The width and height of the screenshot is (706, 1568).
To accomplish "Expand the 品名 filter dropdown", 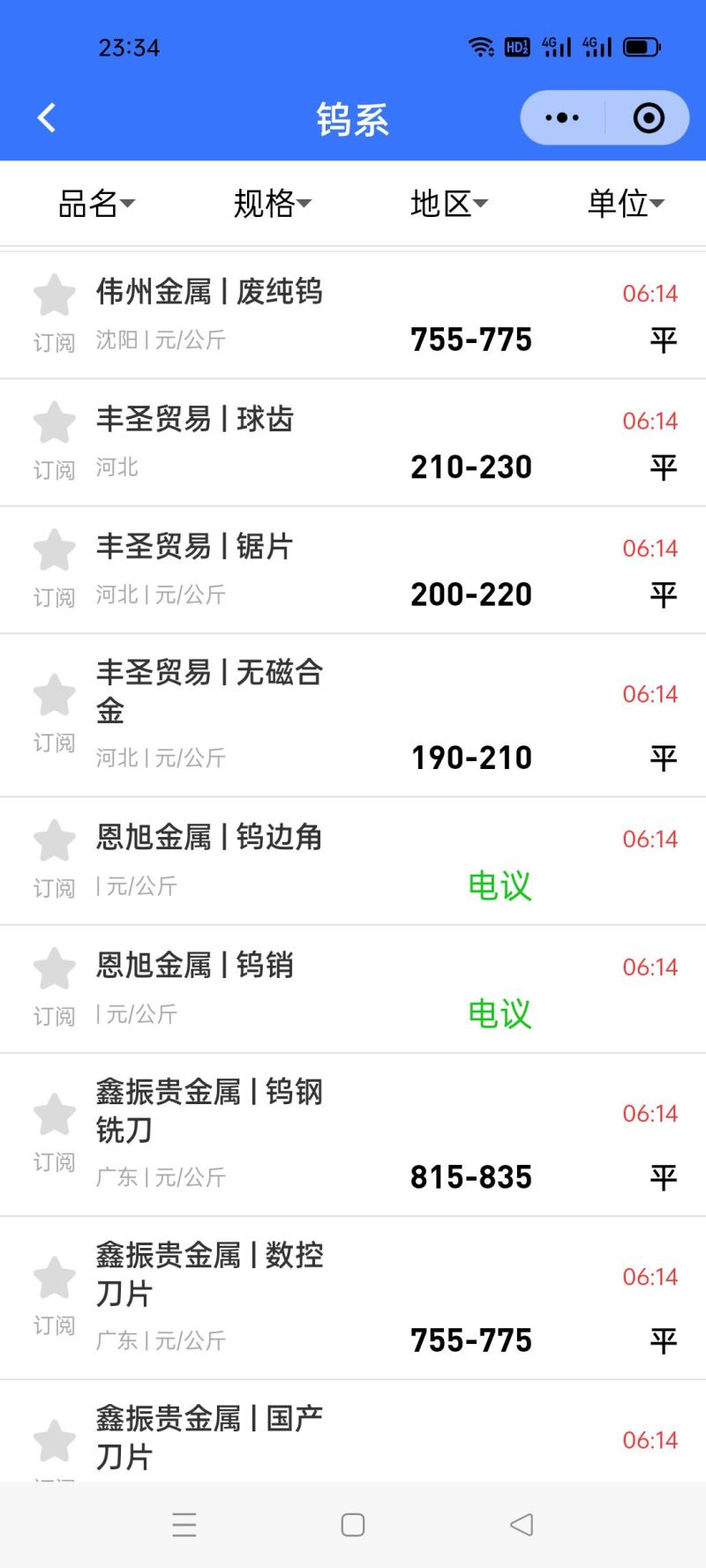I will (96, 204).
